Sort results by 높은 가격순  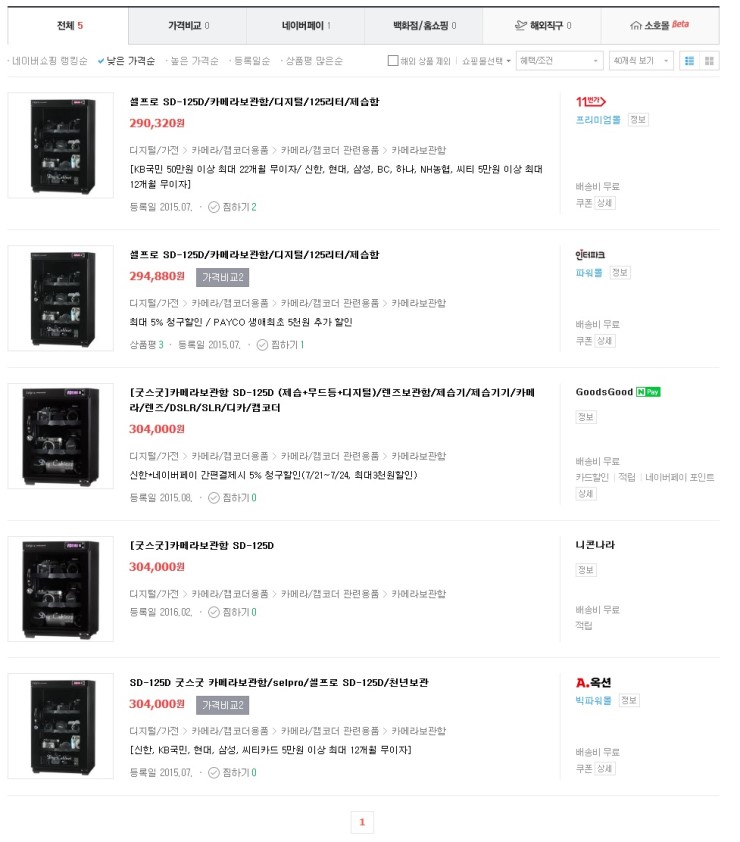tap(194, 61)
